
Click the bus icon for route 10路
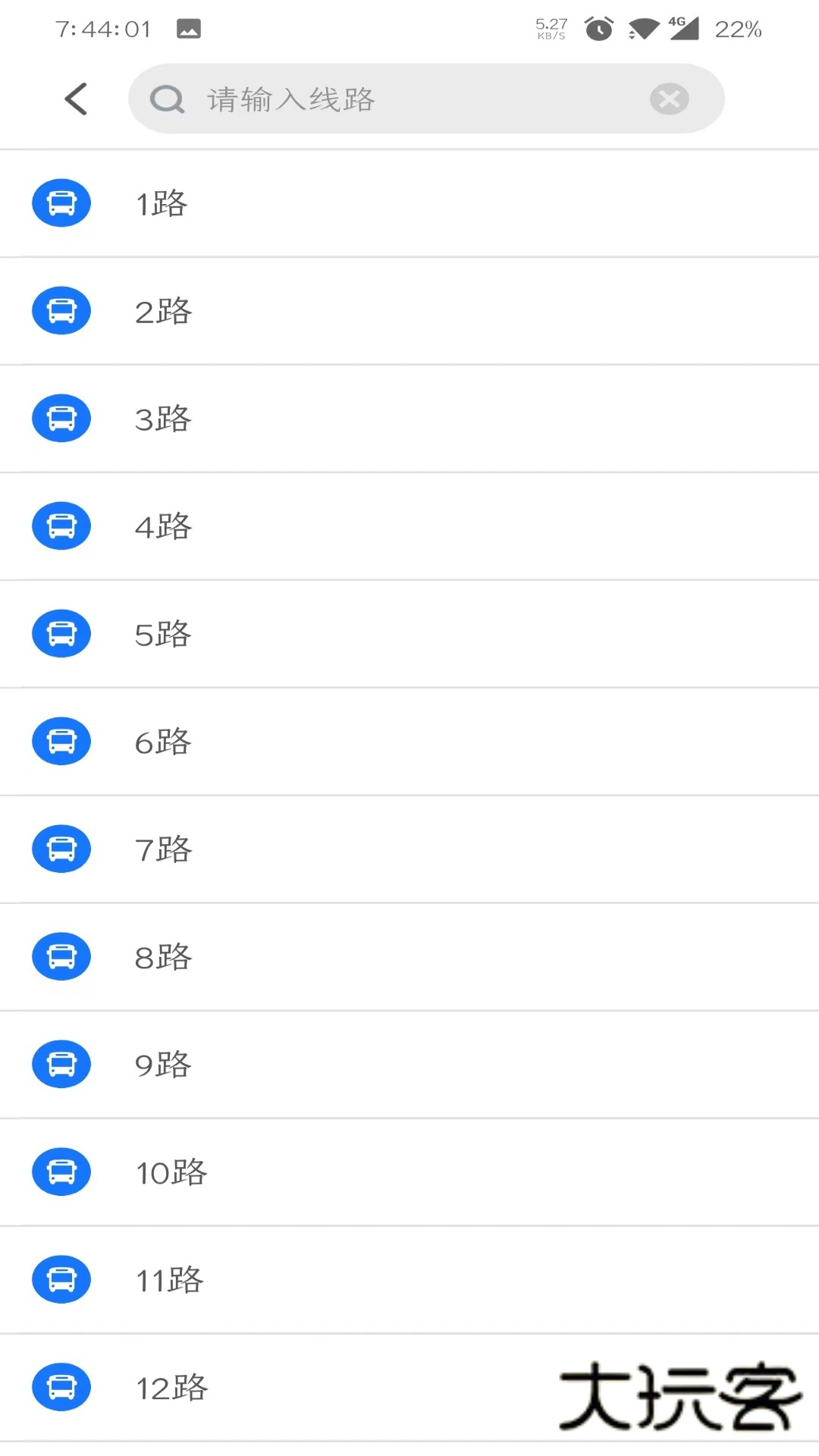61,1172
